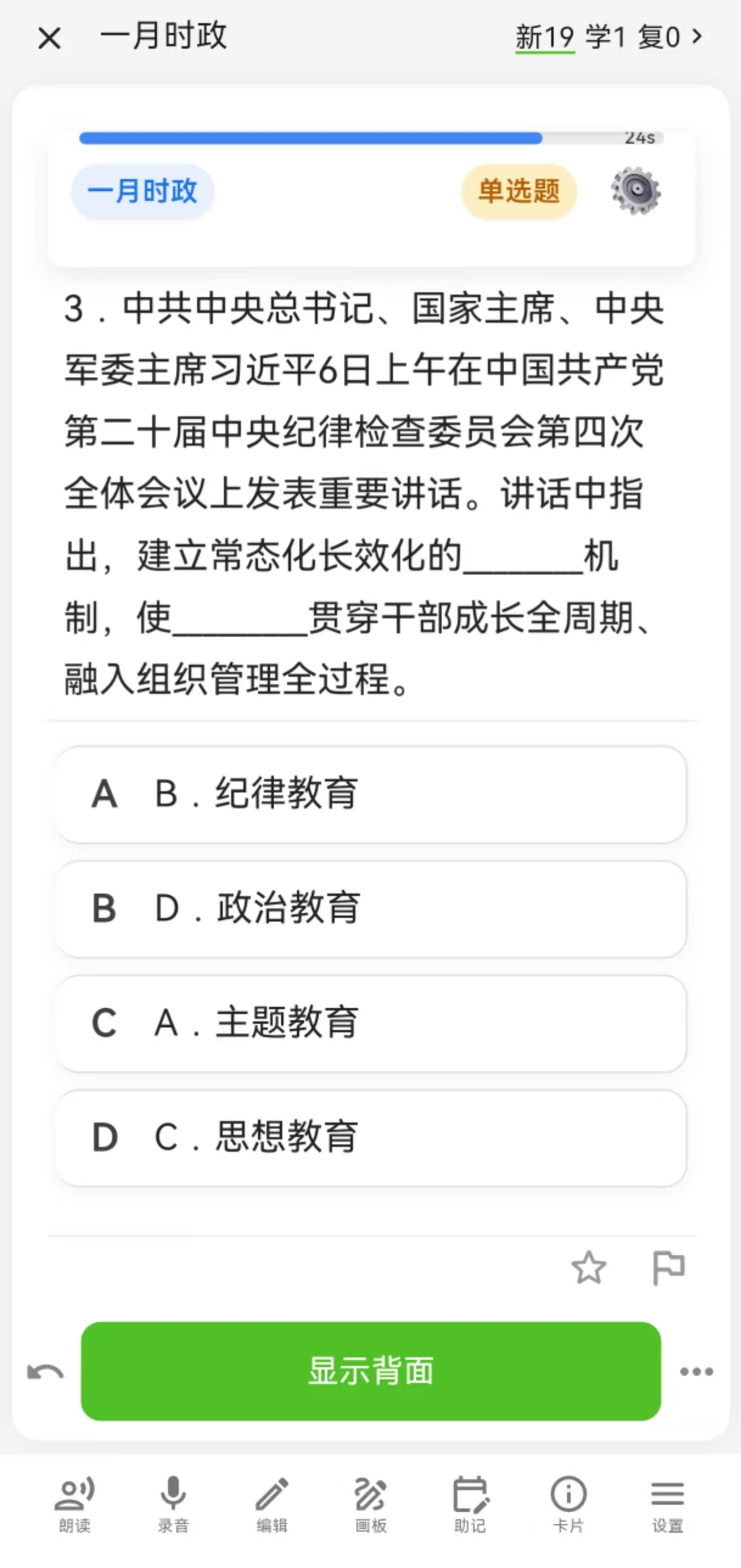Screen dimensions: 741x1568
Task: Open the gear settings icon on card
Action: coord(636,191)
